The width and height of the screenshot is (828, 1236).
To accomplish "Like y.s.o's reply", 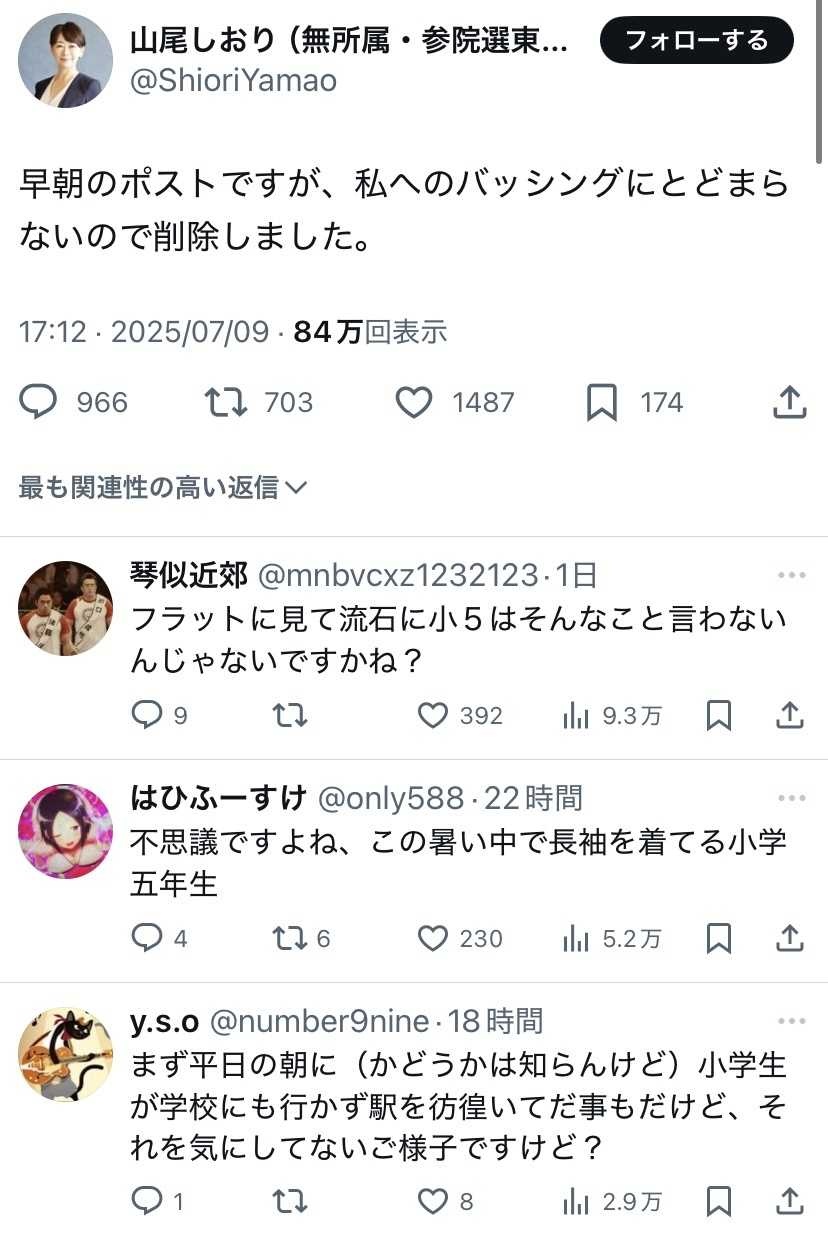I will (432, 1201).
